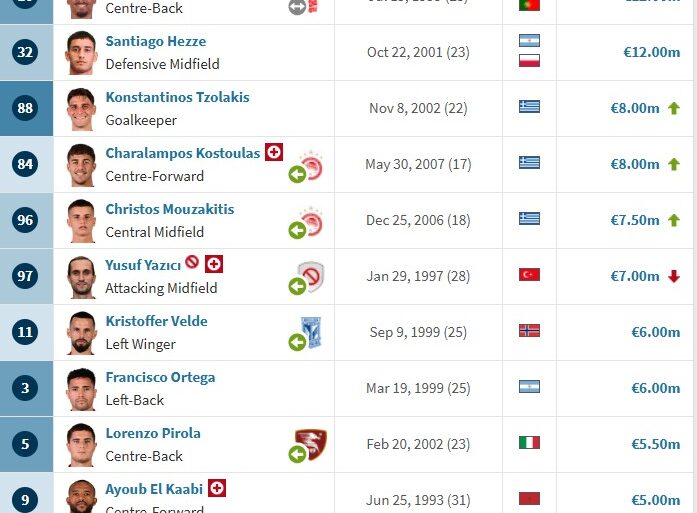Open Konstantinos Tzolakis's player profile

(177, 97)
